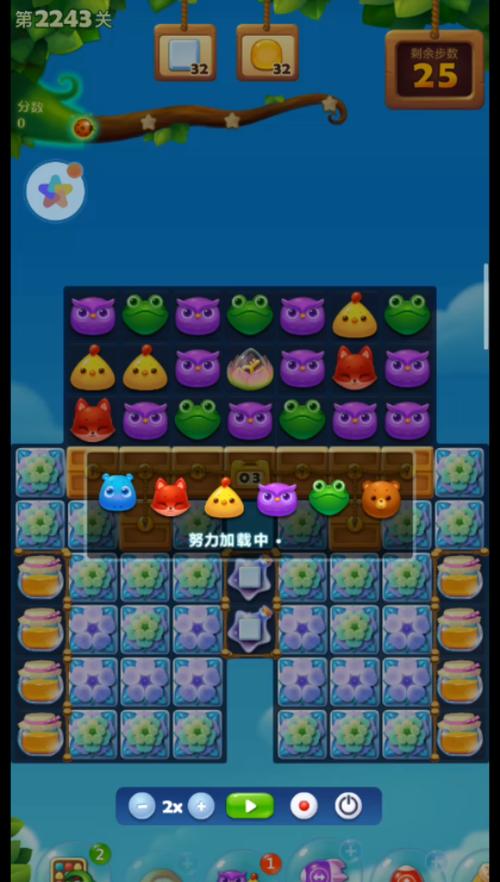
Task: Decrease the playback speed with minus
Action: (142, 807)
